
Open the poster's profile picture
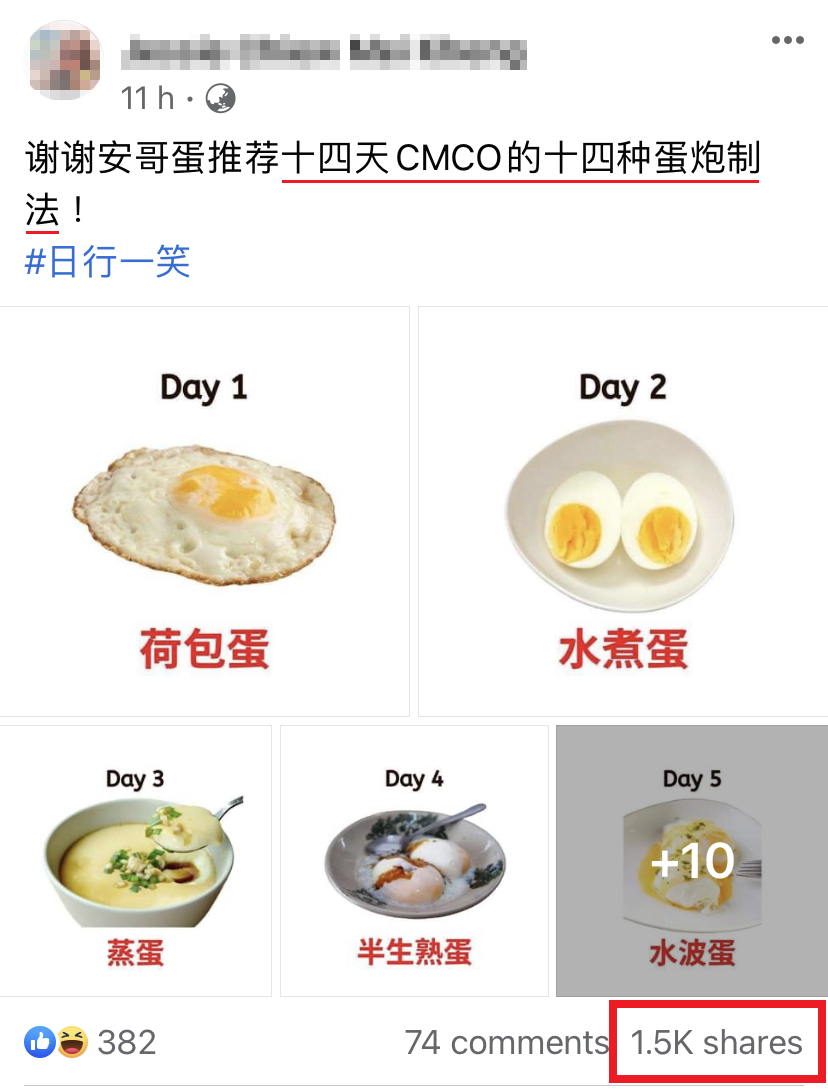click(64, 60)
